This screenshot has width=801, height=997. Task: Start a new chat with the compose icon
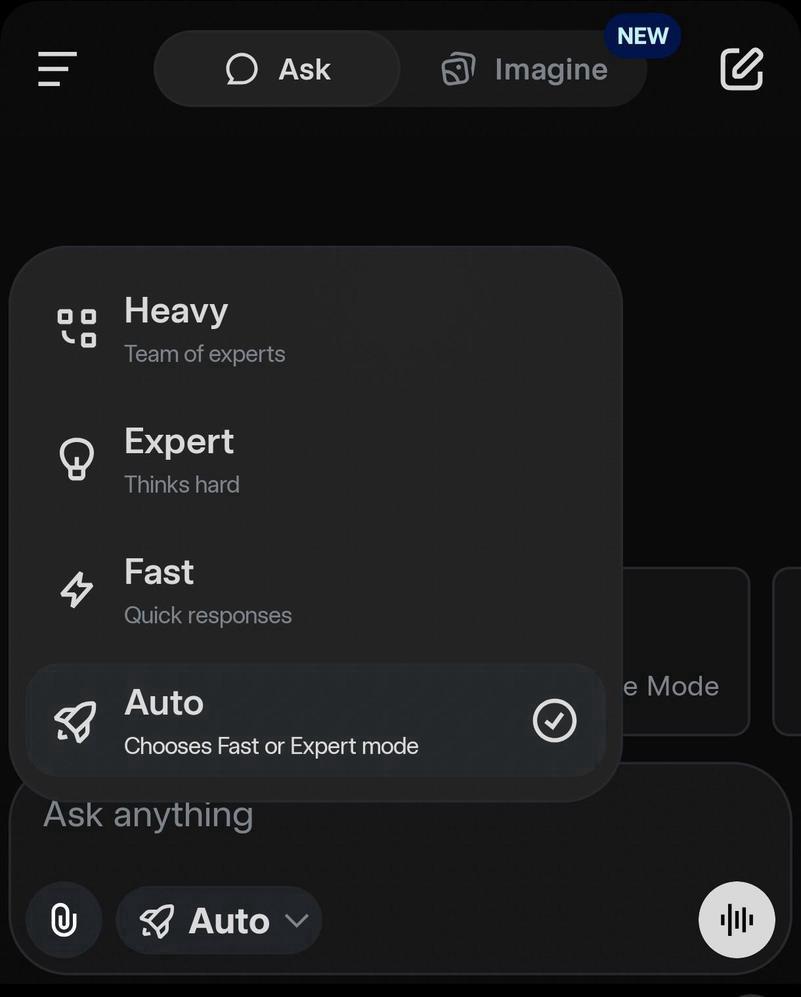pos(740,69)
